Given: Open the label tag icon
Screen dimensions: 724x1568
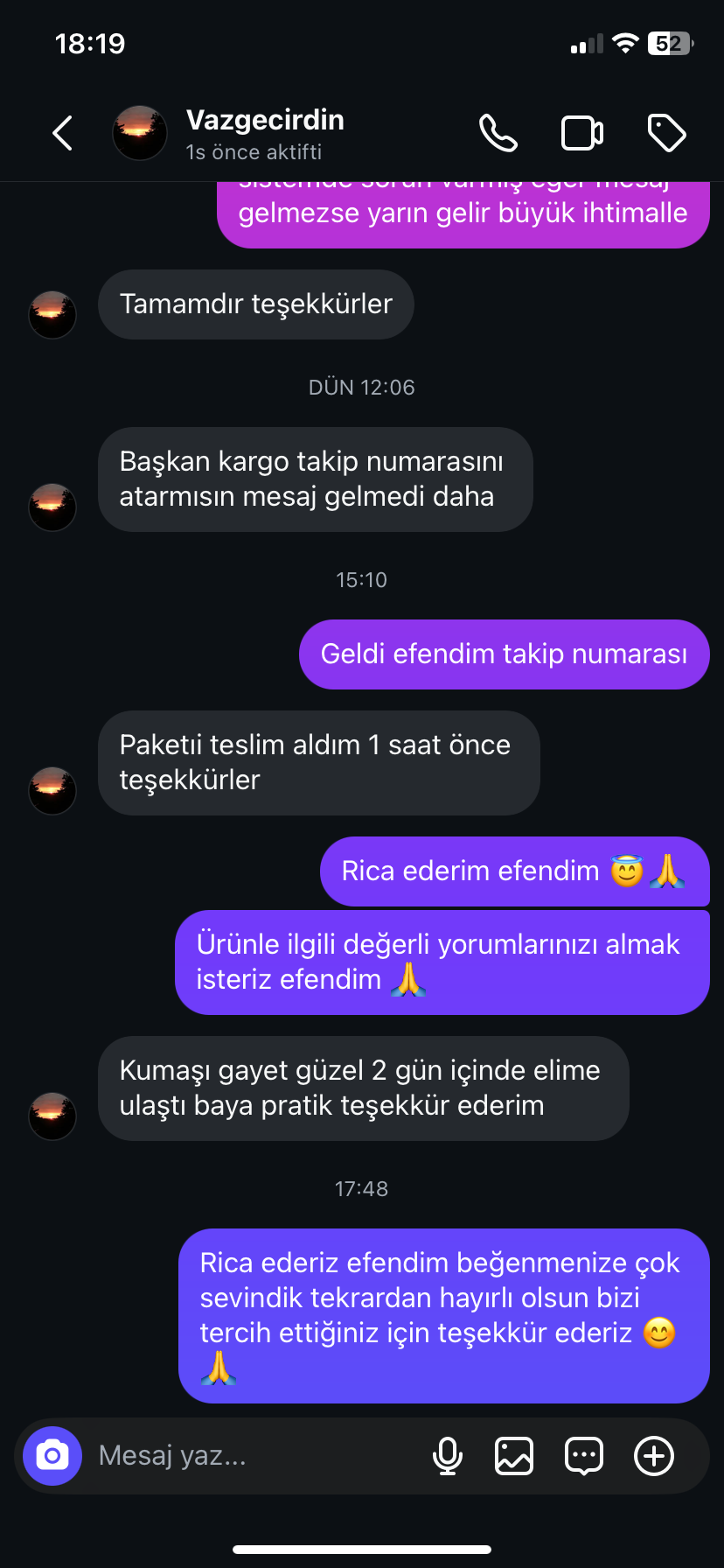Looking at the screenshot, I should 666,134.
